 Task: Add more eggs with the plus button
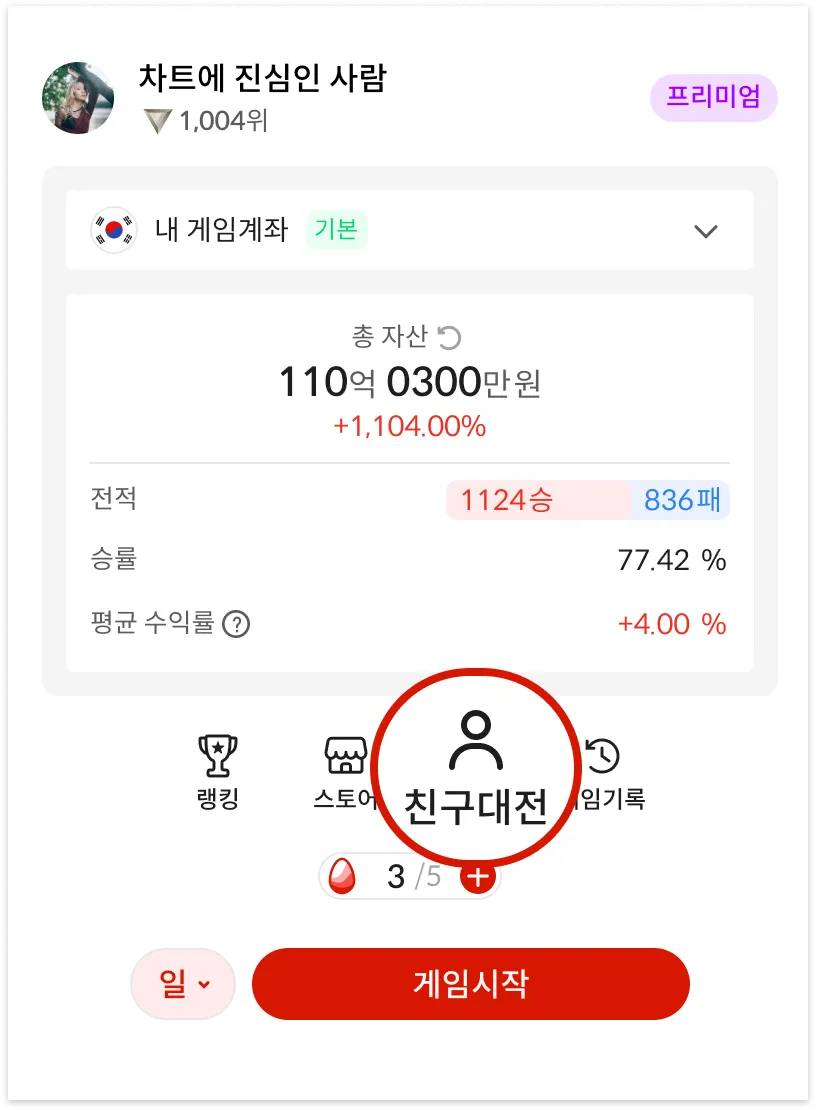click(478, 877)
